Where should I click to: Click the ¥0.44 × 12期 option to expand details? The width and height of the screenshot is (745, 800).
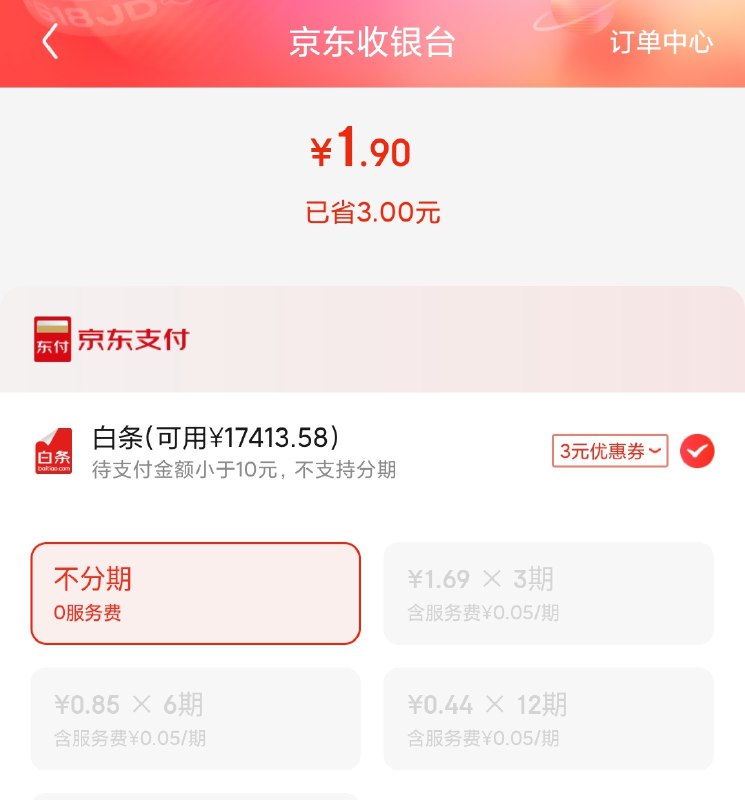[549, 718]
